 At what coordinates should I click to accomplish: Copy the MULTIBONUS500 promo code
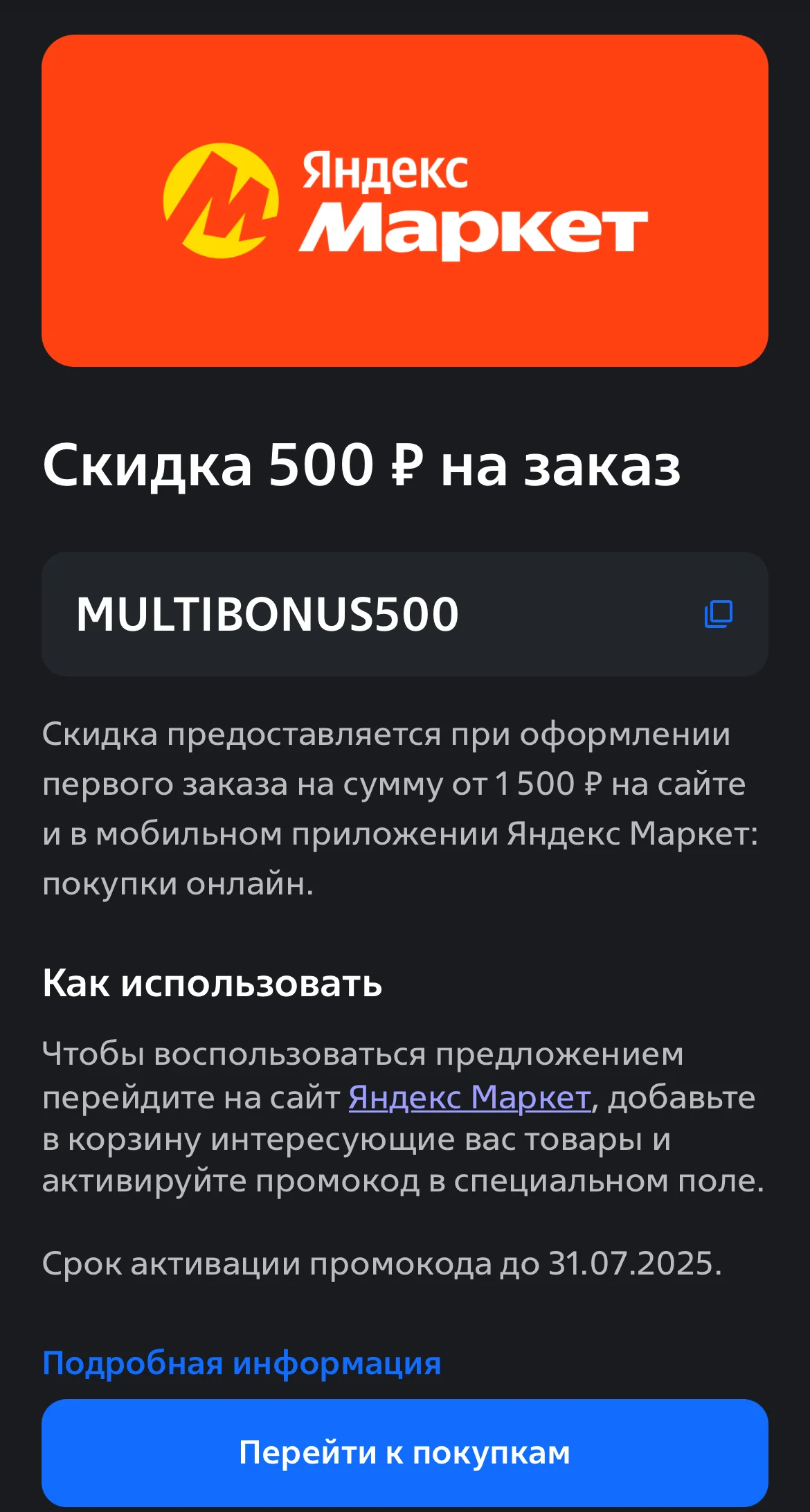point(719,614)
